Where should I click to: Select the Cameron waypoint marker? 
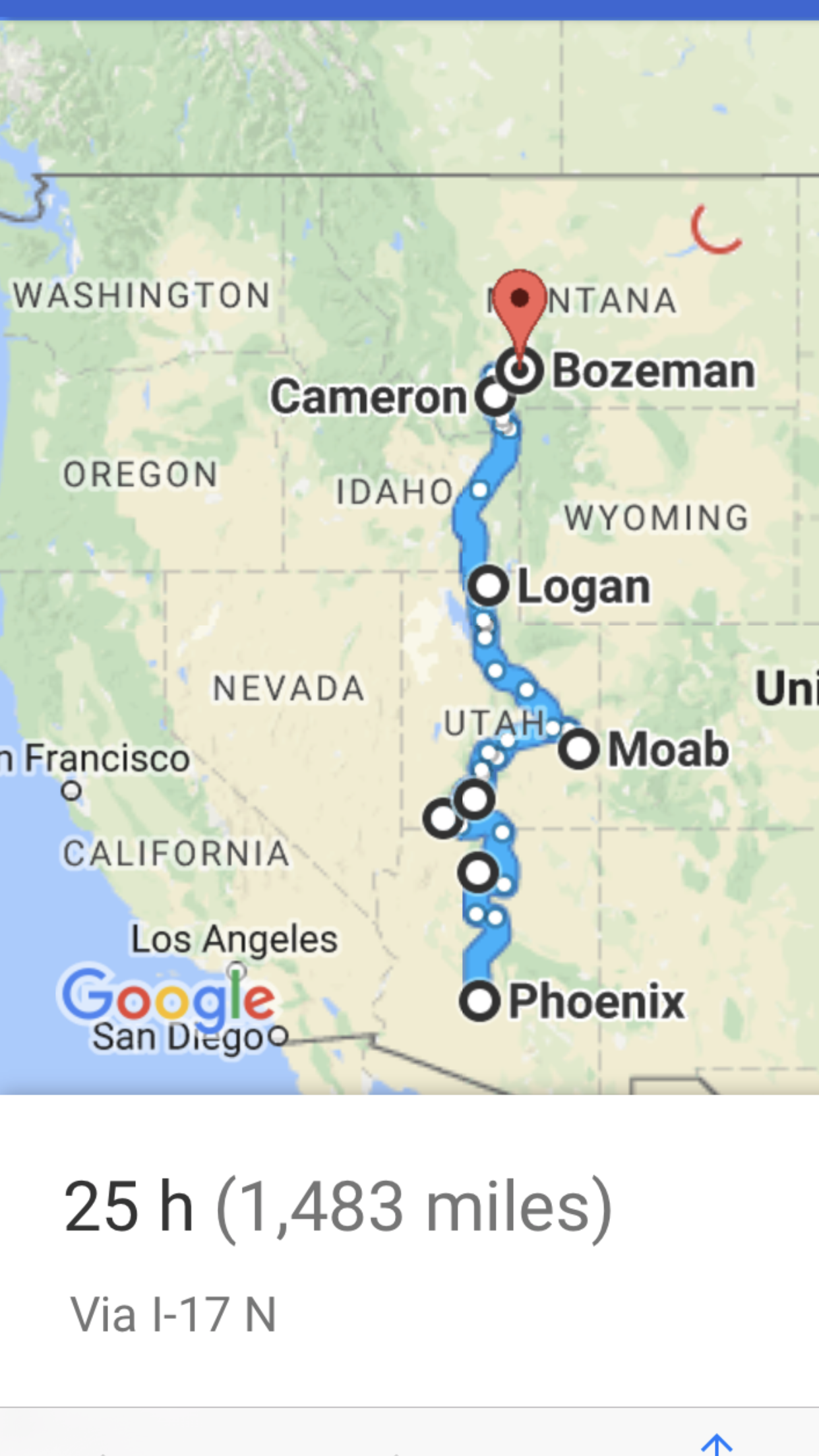pos(495,397)
